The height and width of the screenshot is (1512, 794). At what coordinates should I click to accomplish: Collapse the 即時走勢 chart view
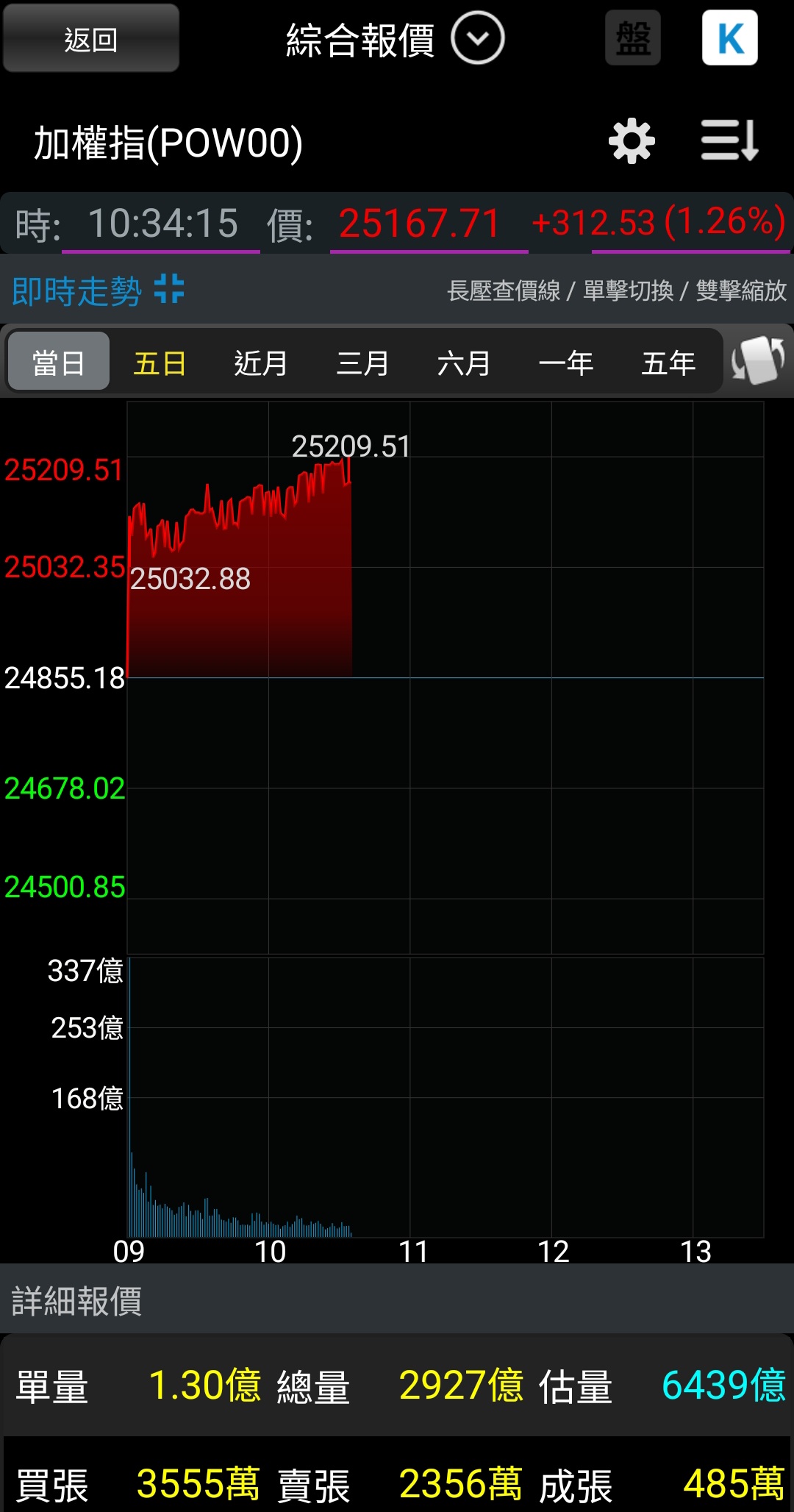tap(169, 289)
